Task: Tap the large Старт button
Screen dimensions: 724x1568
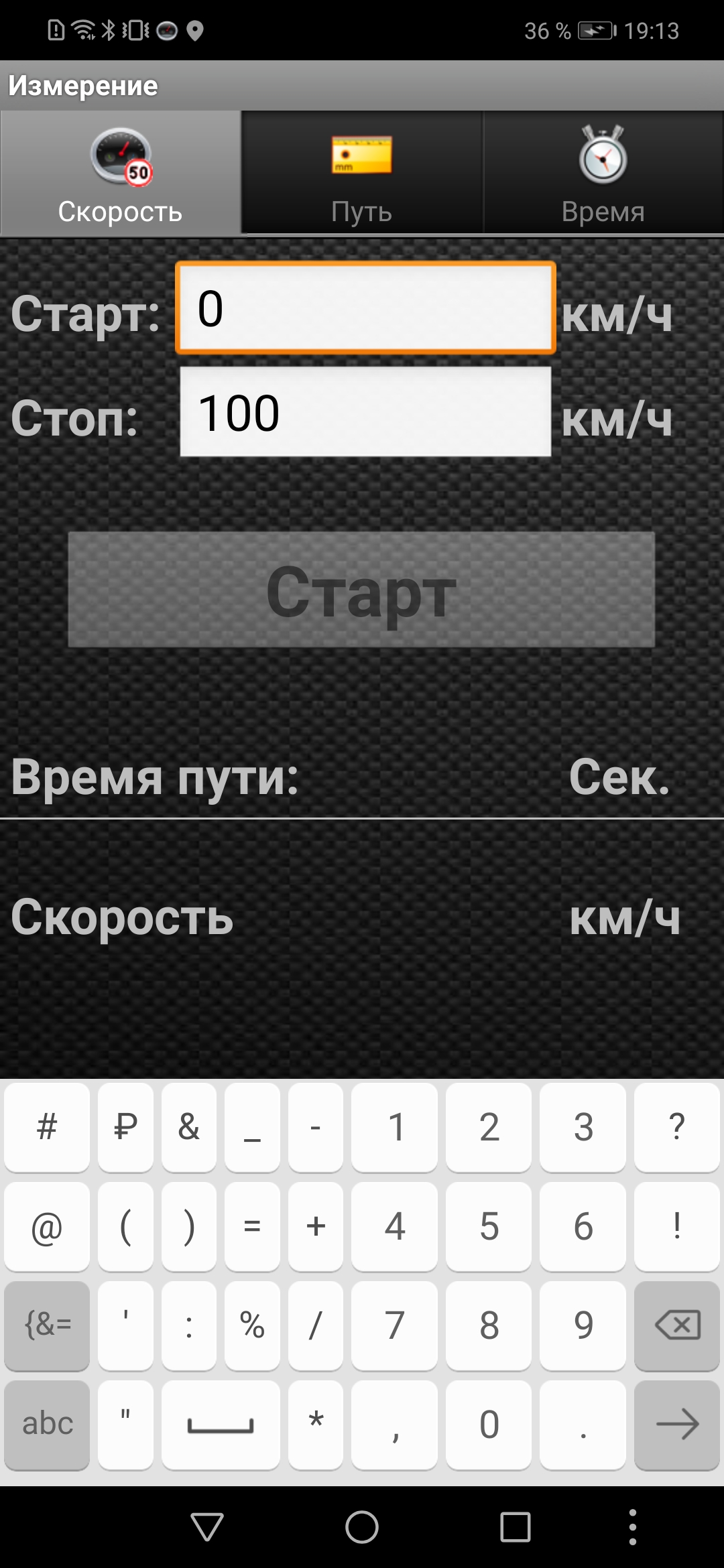Action: pyautogui.click(x=361, y=590)
